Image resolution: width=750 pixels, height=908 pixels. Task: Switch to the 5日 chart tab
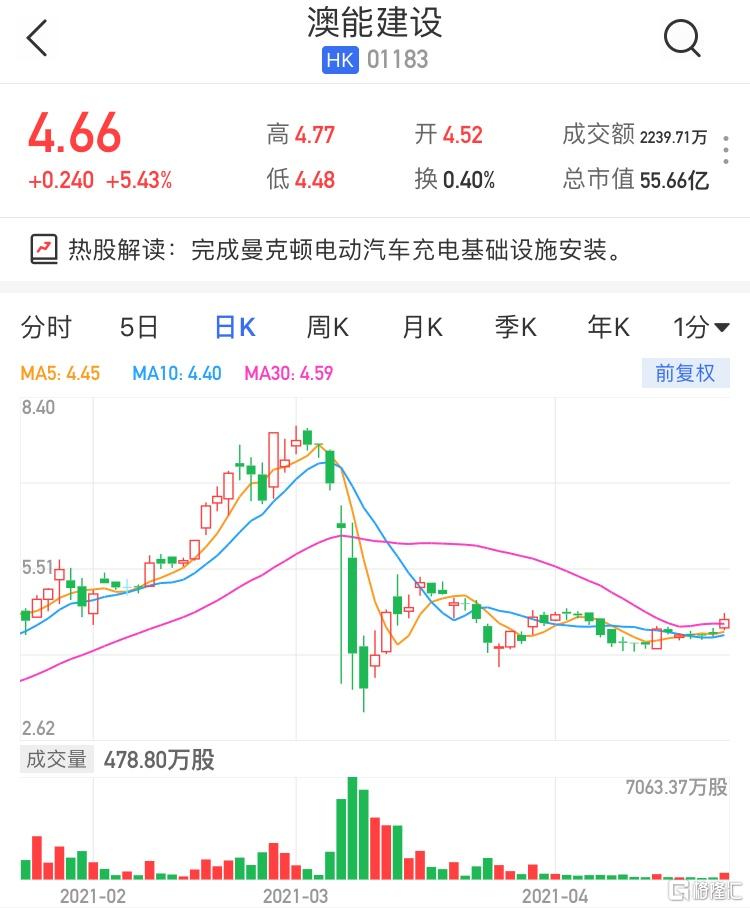tap(139, 327)
